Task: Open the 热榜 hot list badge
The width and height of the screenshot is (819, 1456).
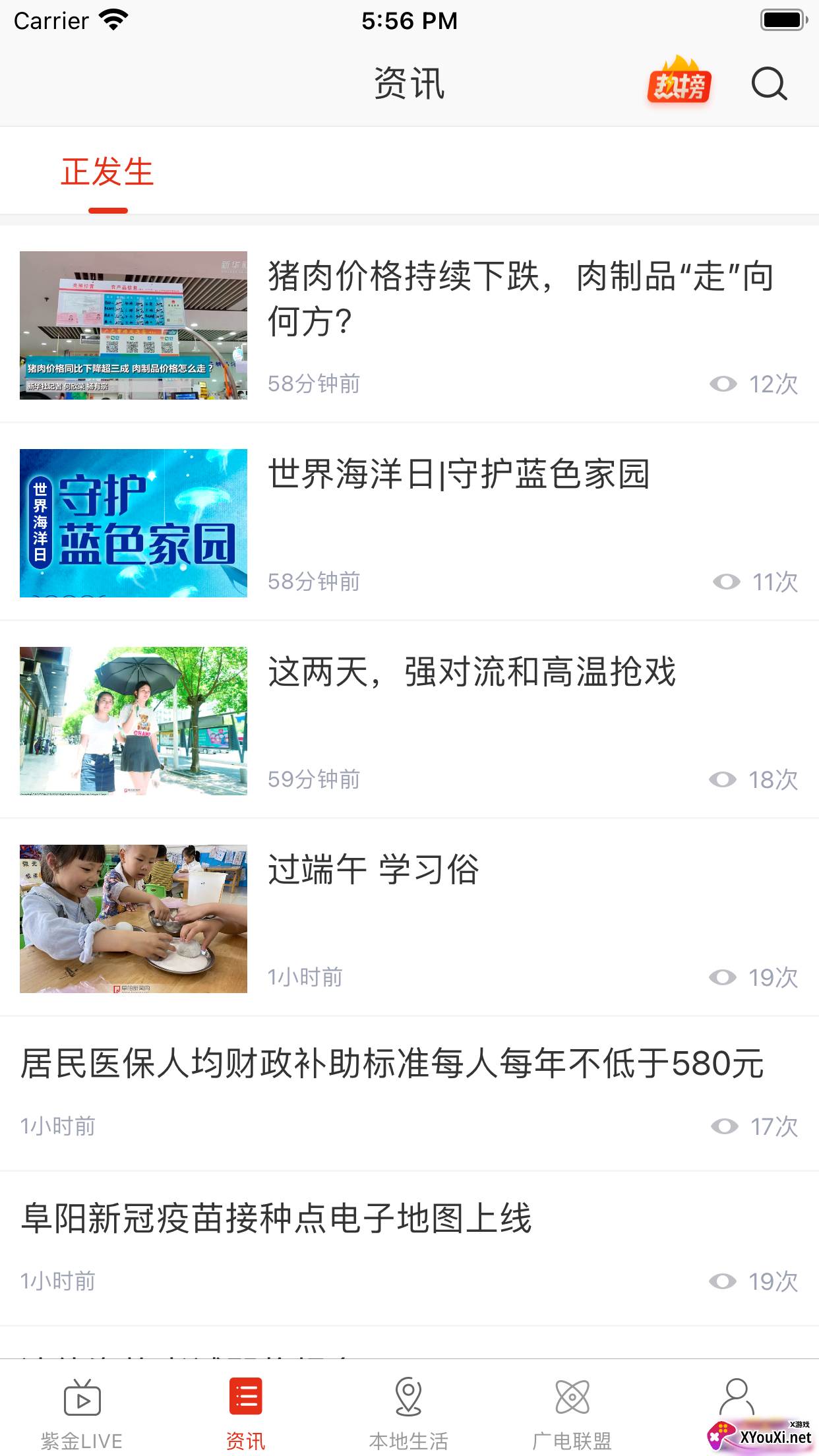Action: 679,80
